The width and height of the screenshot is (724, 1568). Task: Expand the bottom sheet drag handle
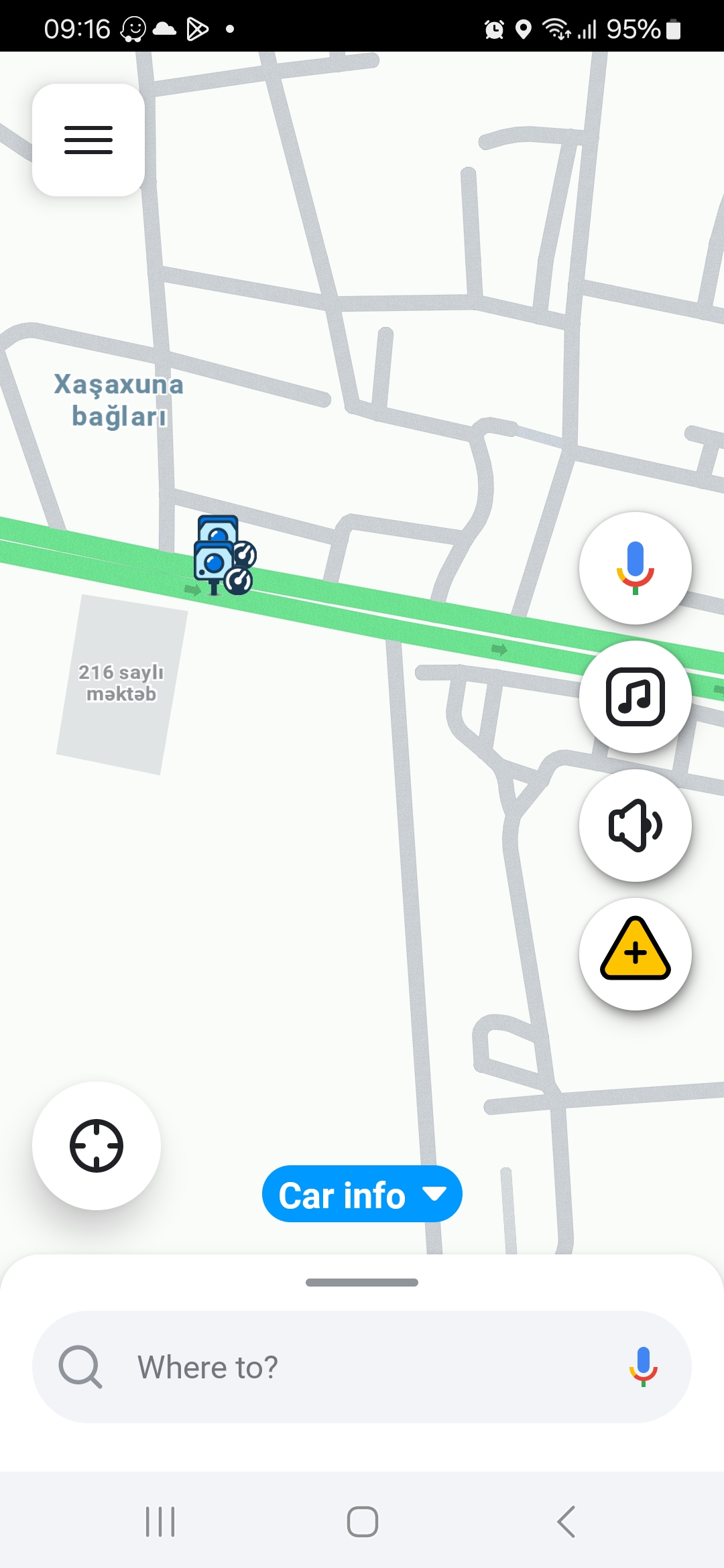[362, 1283]
